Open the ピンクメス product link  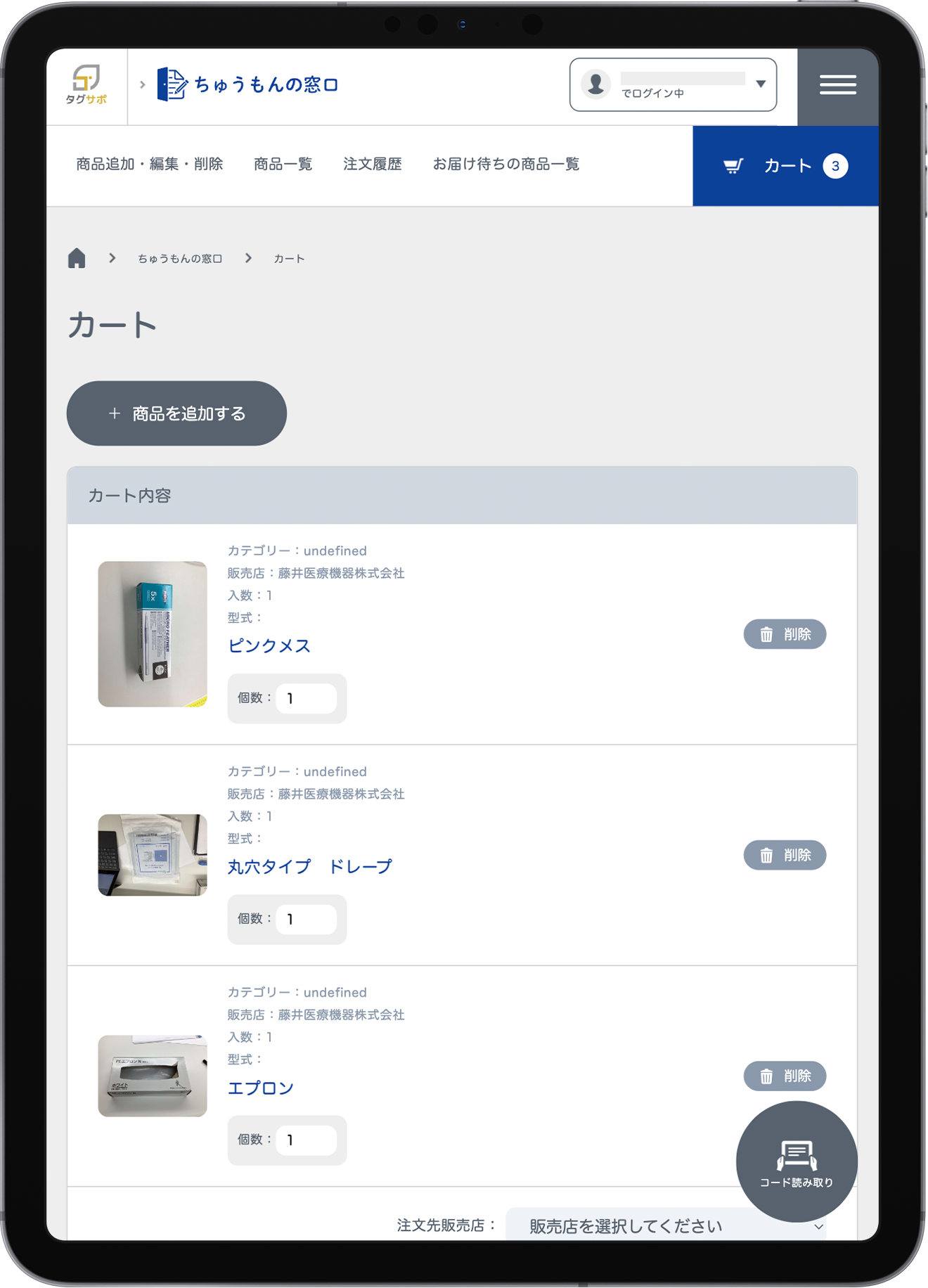269,646
